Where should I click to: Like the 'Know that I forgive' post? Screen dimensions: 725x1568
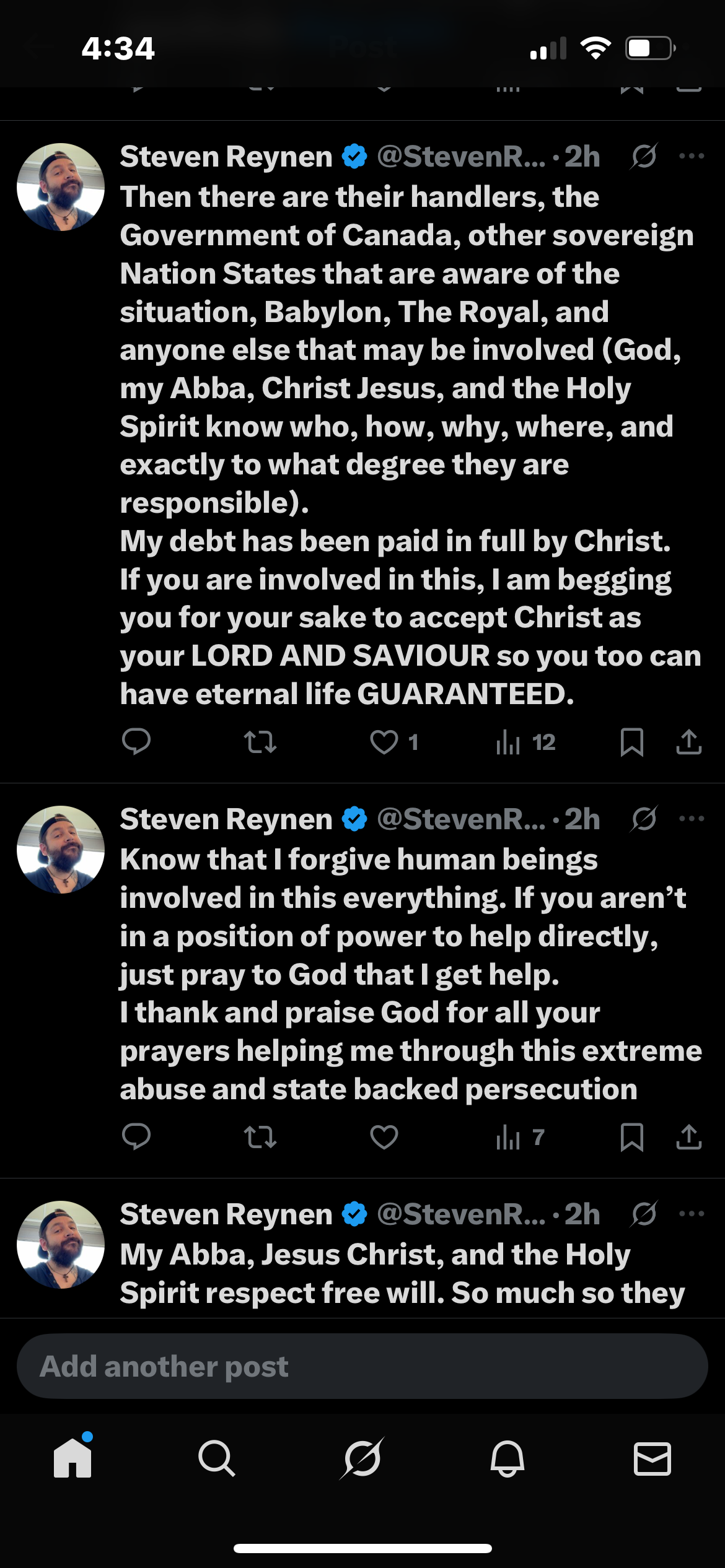pyautogui.click(x=384, y=1136)
